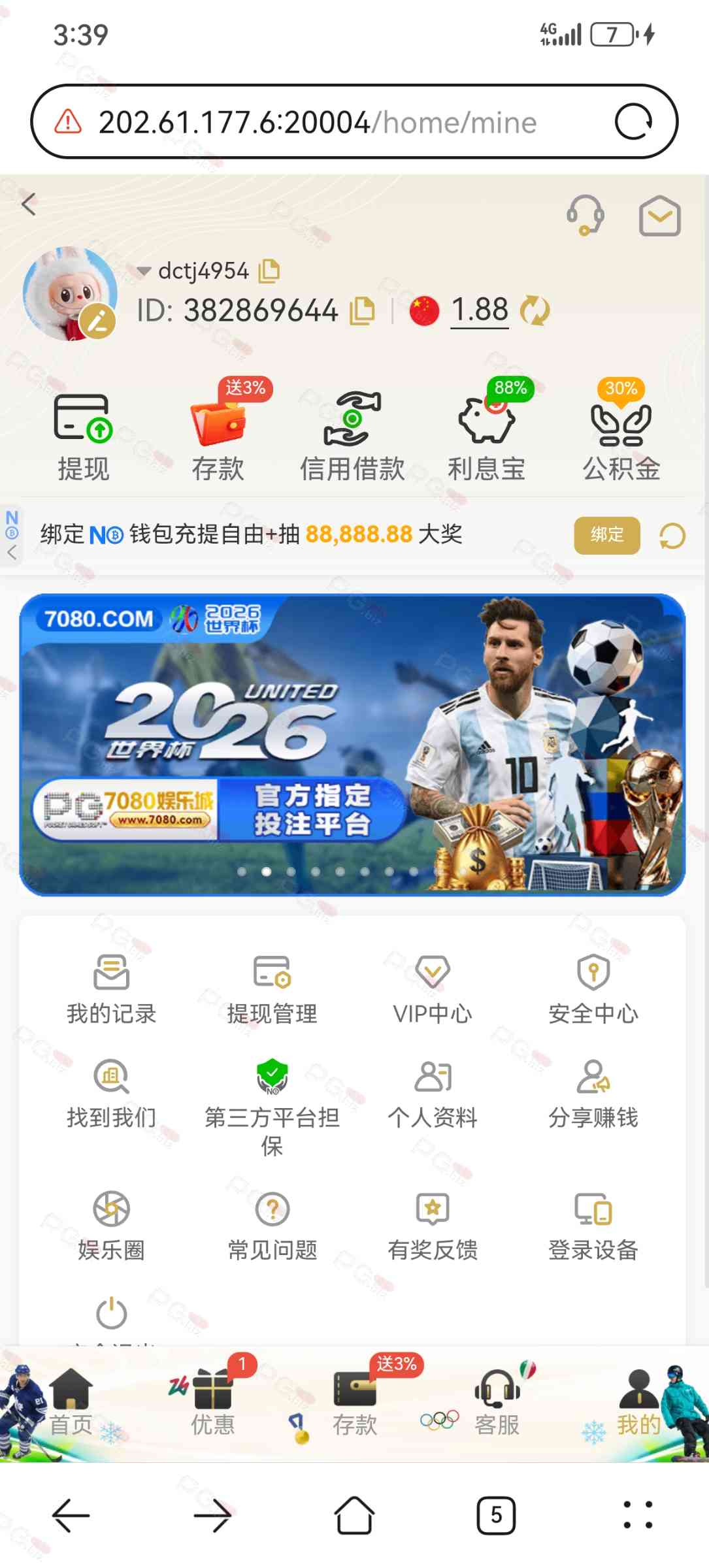
Task: Open the 2026 世界杯 banner
Action: pyautogui.click(x=352, y=745)
